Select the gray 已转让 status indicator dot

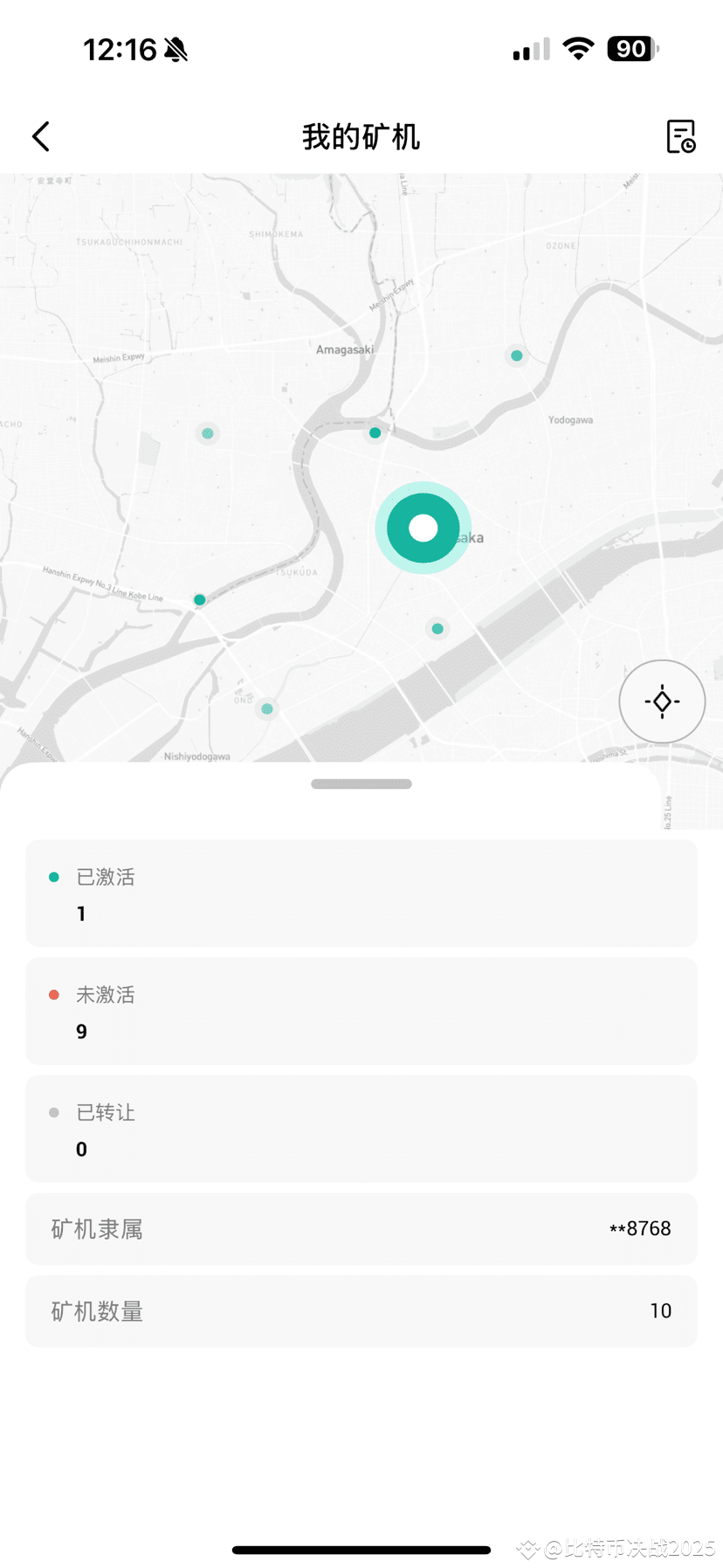pos(54,1111)
